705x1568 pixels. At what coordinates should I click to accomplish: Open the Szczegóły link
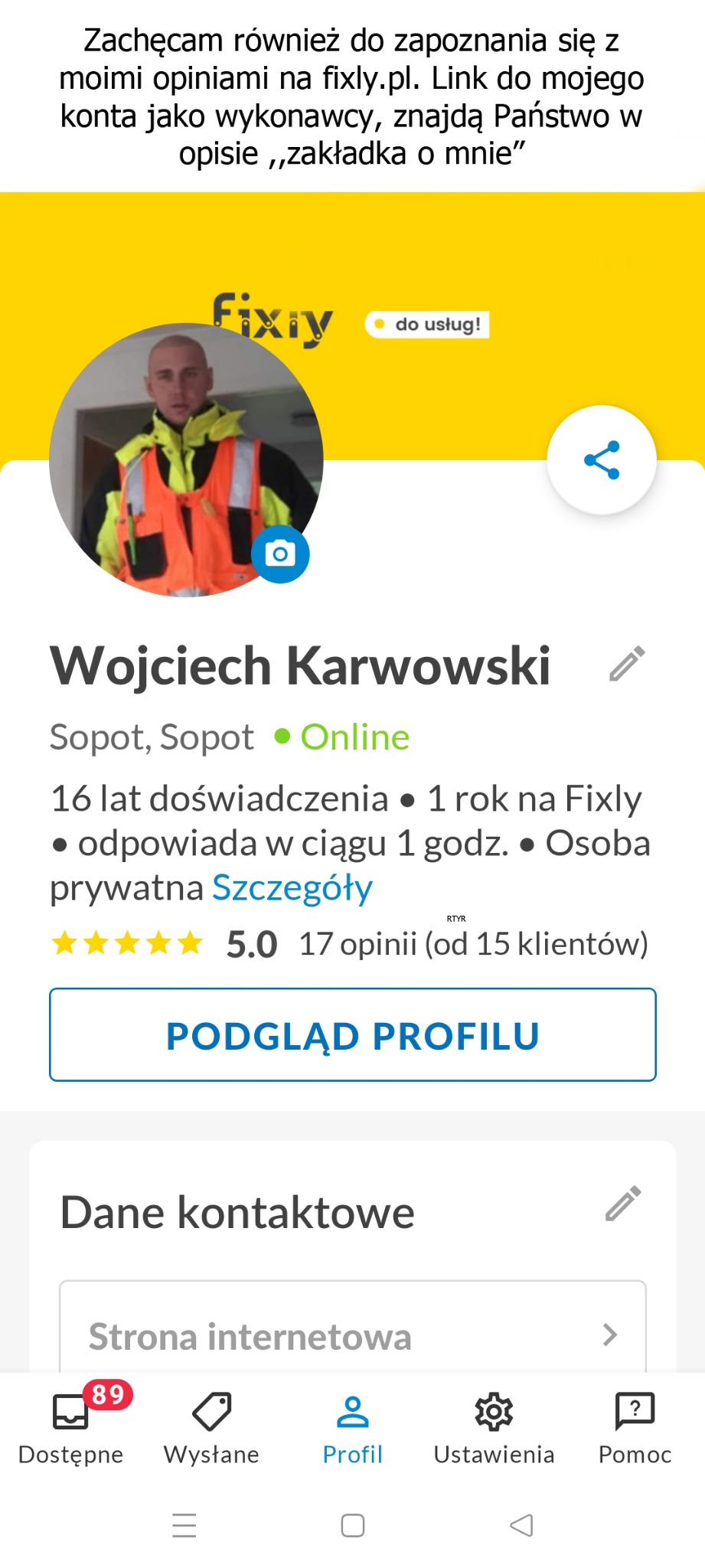click(x=291, y=887)
